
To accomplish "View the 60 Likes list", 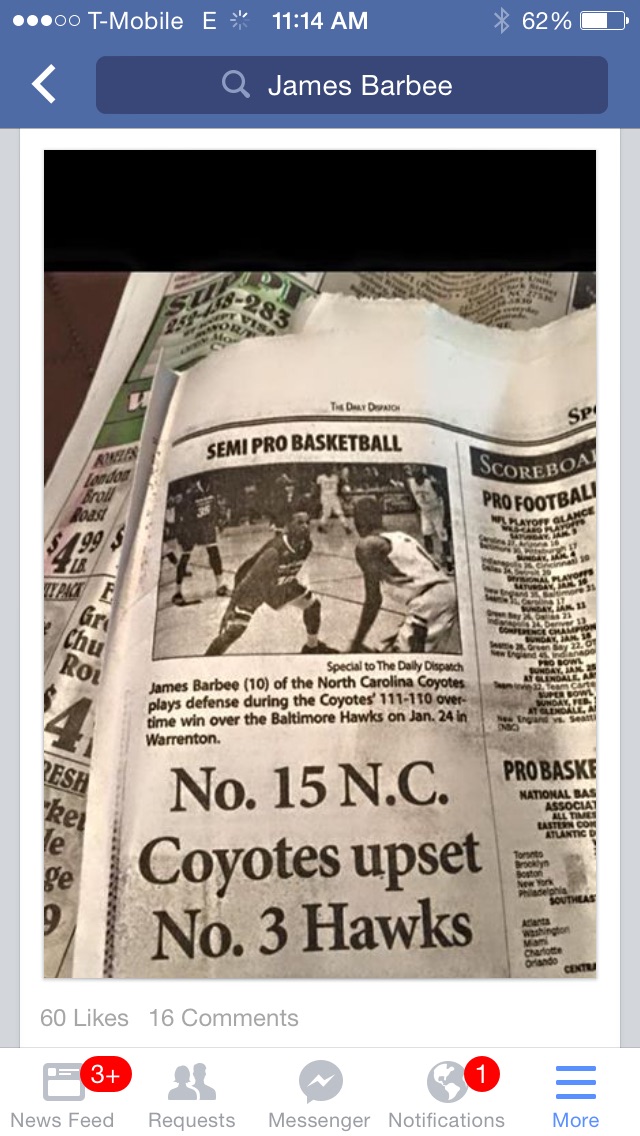I will 84,1018.
